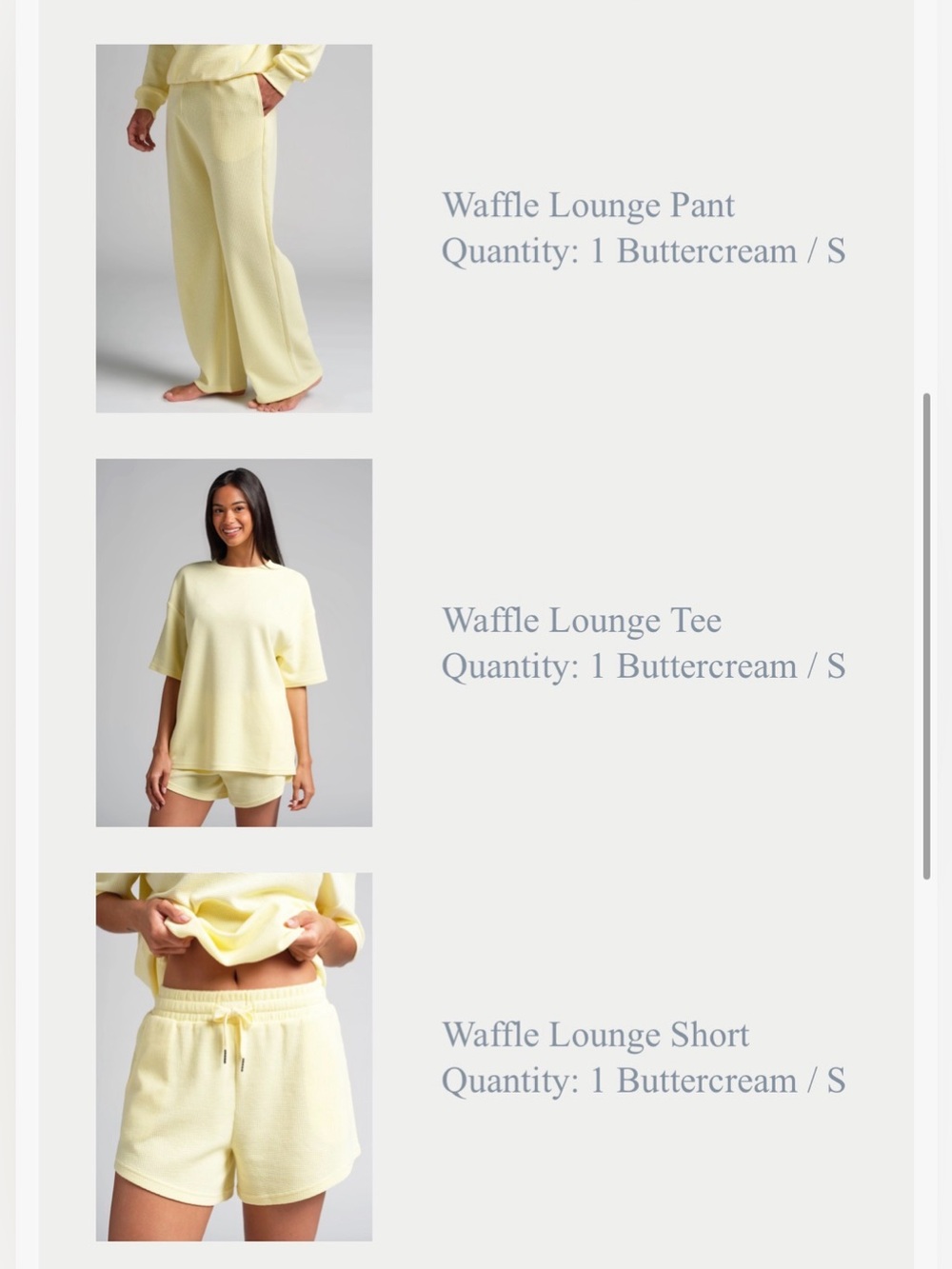Open the Waffle Lounge Short product image
The height and width of the screenshot is (1269, 952).
[233, 1057]
